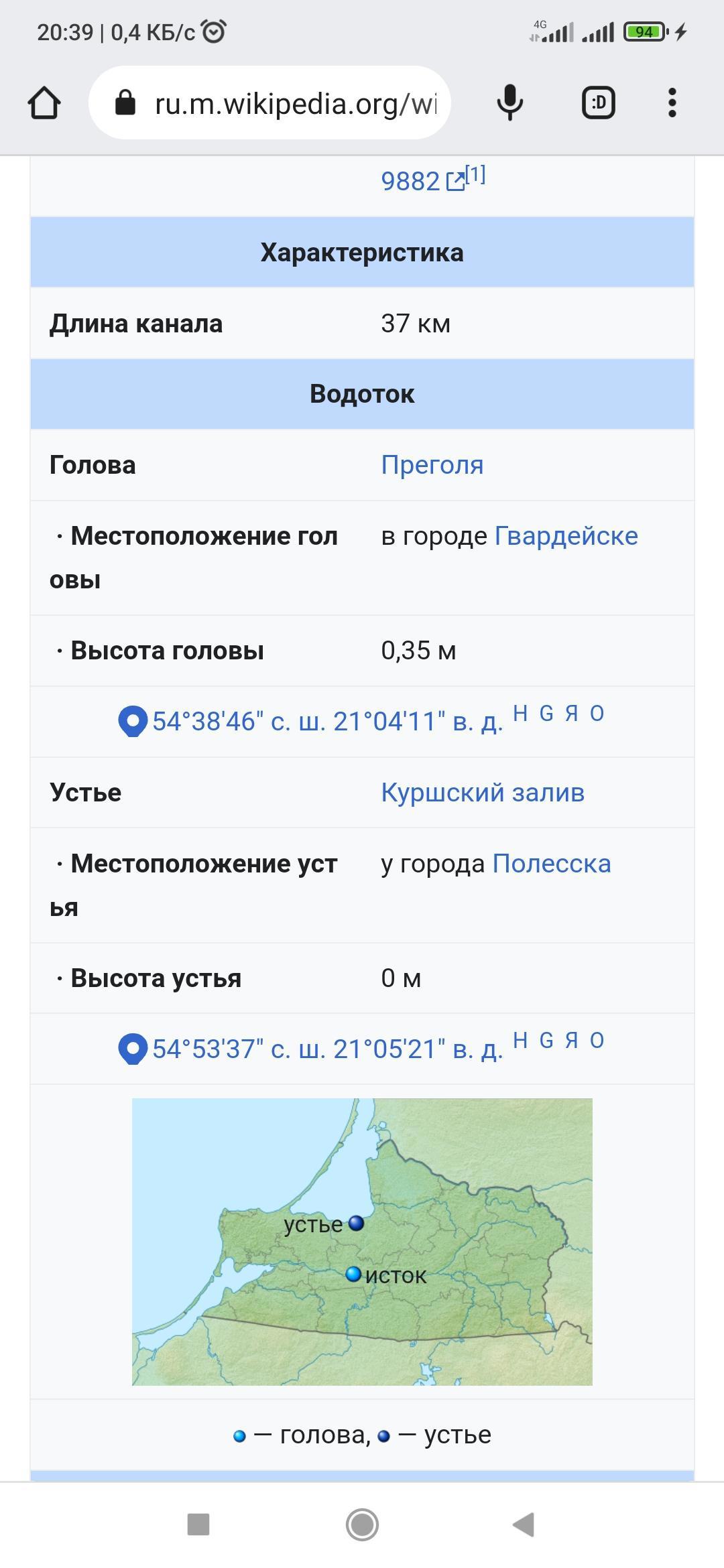724x1568 pixels.
Task: Tap the system back button
Action: (x=524, y=1524)
